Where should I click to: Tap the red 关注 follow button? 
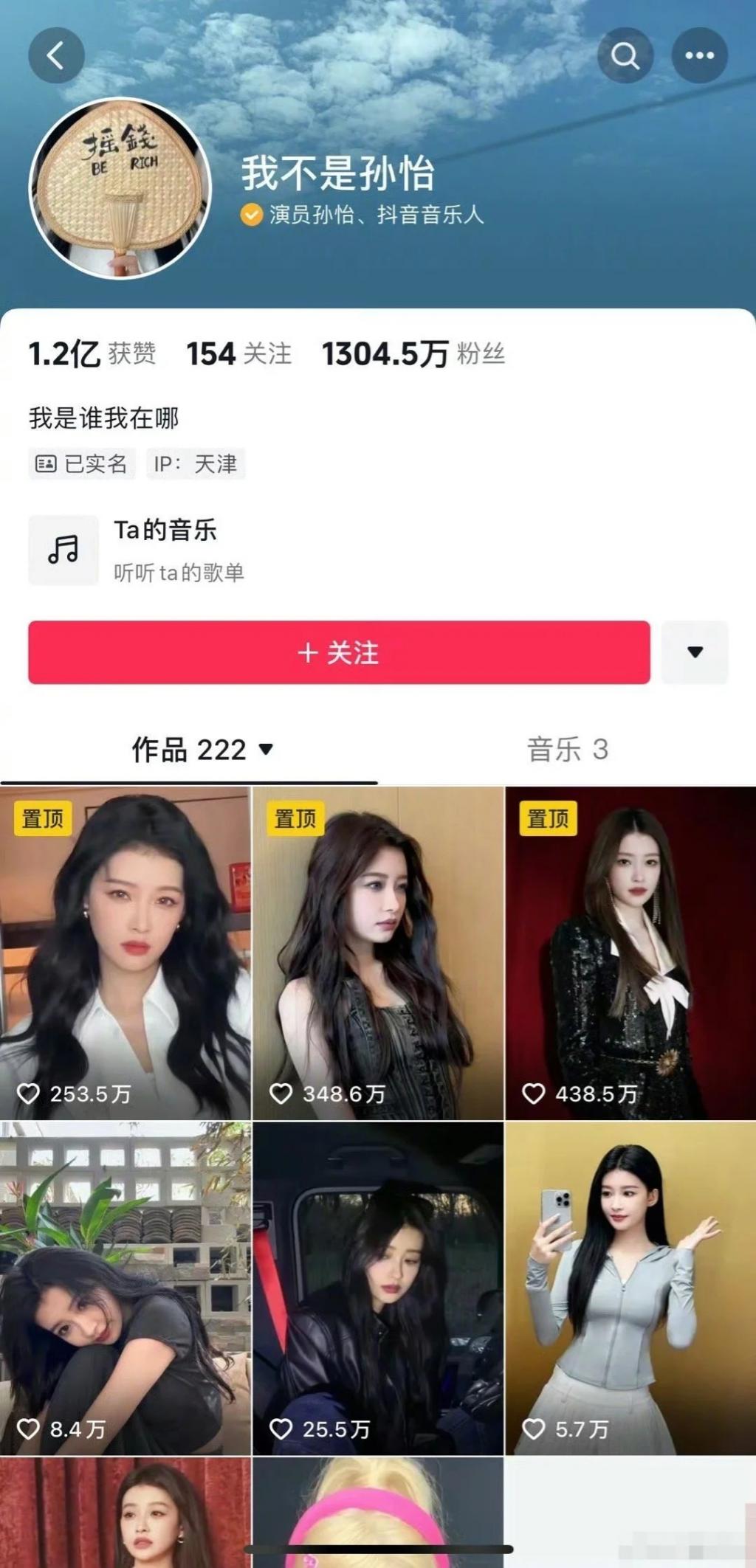[x=339, y=652]
